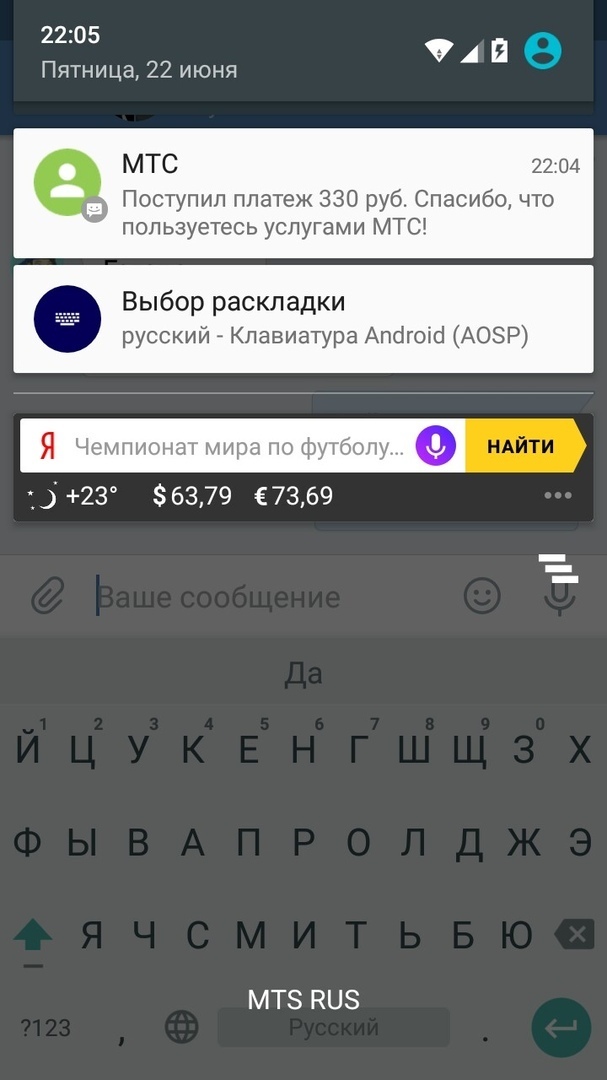The width and height of the screenshot is (607, 1080).
Task: Open the user profile icon
Action: click(x=543, y=51)
